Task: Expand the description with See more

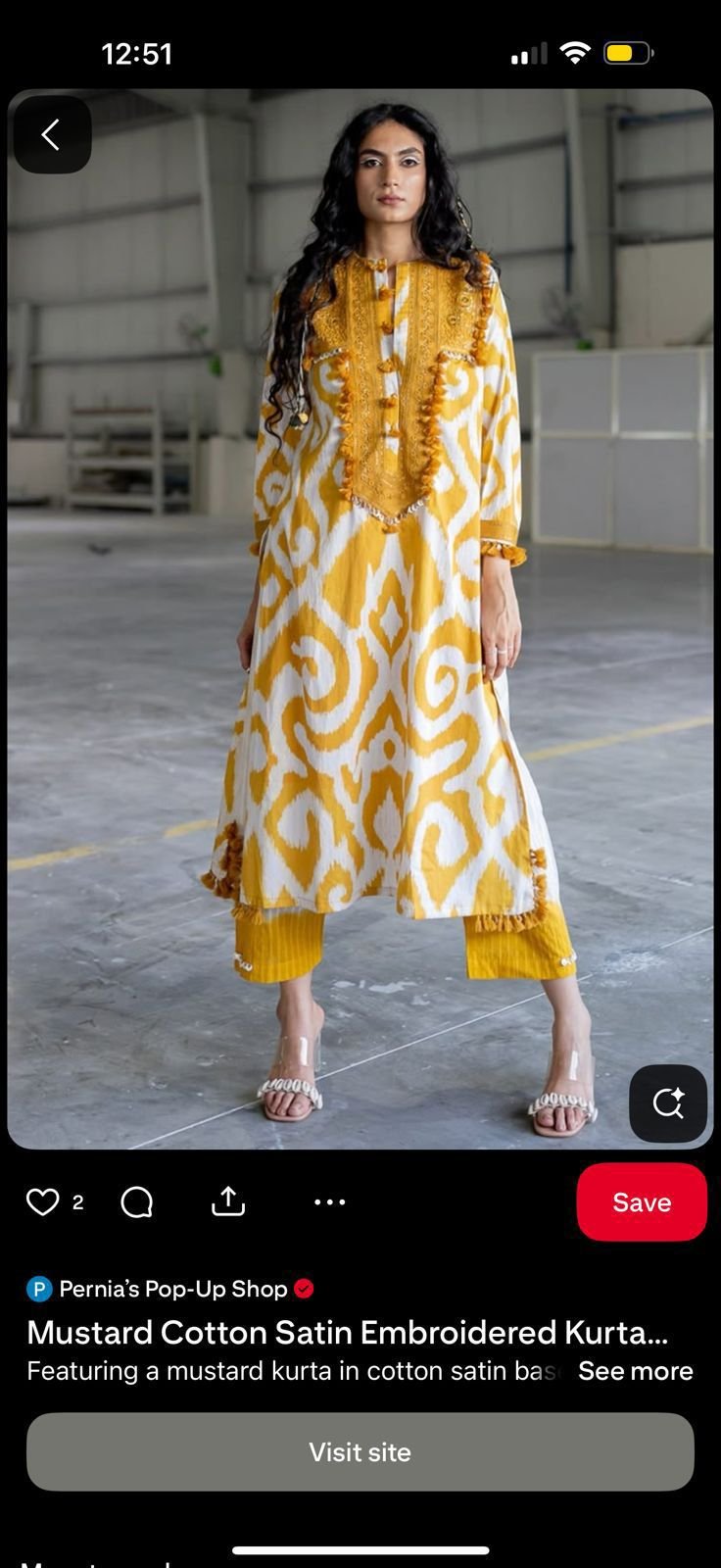Action: pos(635,1371)
